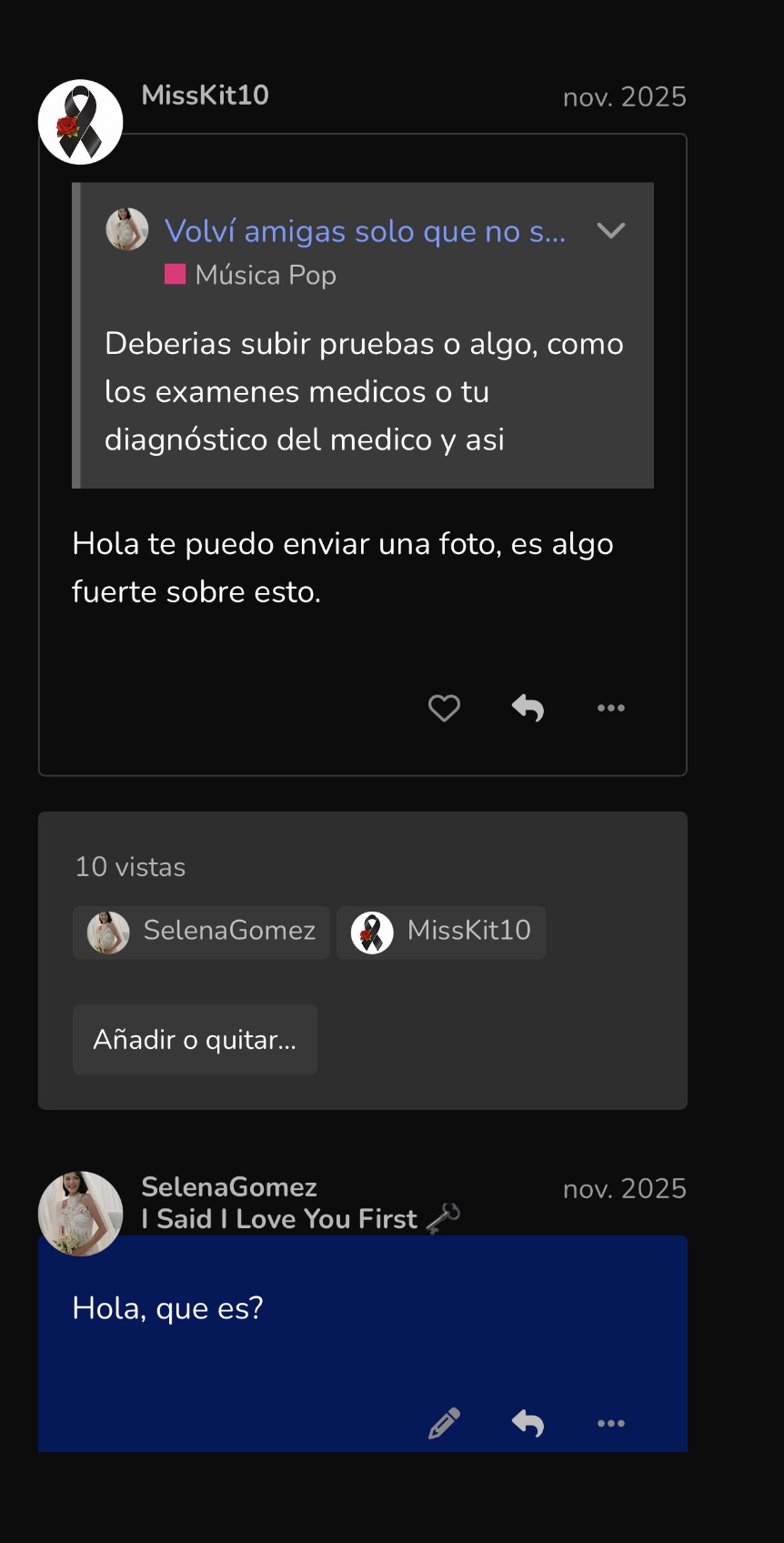Tap SelenaGomez's avatar beside her message
This screenshot has height=1543, width=784.
pos(81,1214)
